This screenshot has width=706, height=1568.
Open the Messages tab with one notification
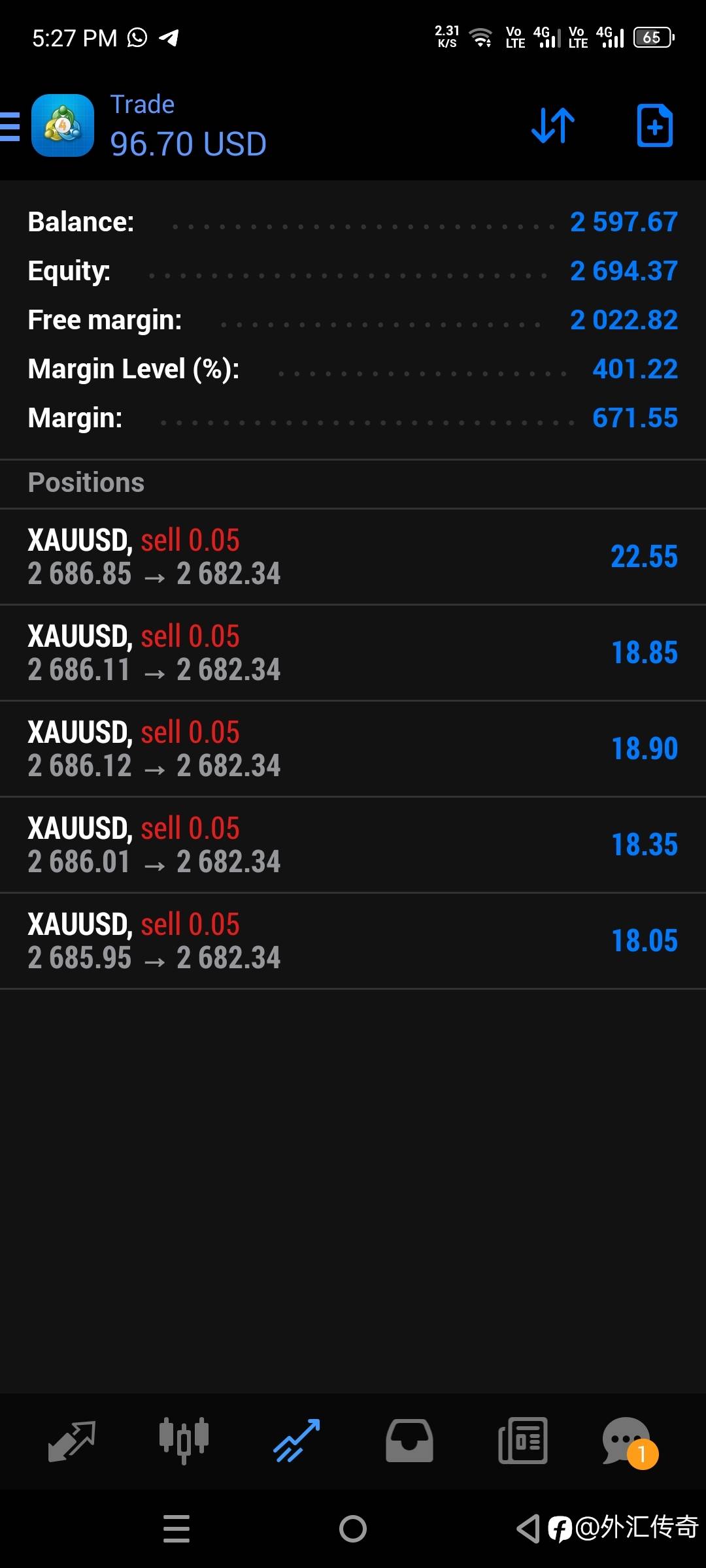tap(628, 1442)
